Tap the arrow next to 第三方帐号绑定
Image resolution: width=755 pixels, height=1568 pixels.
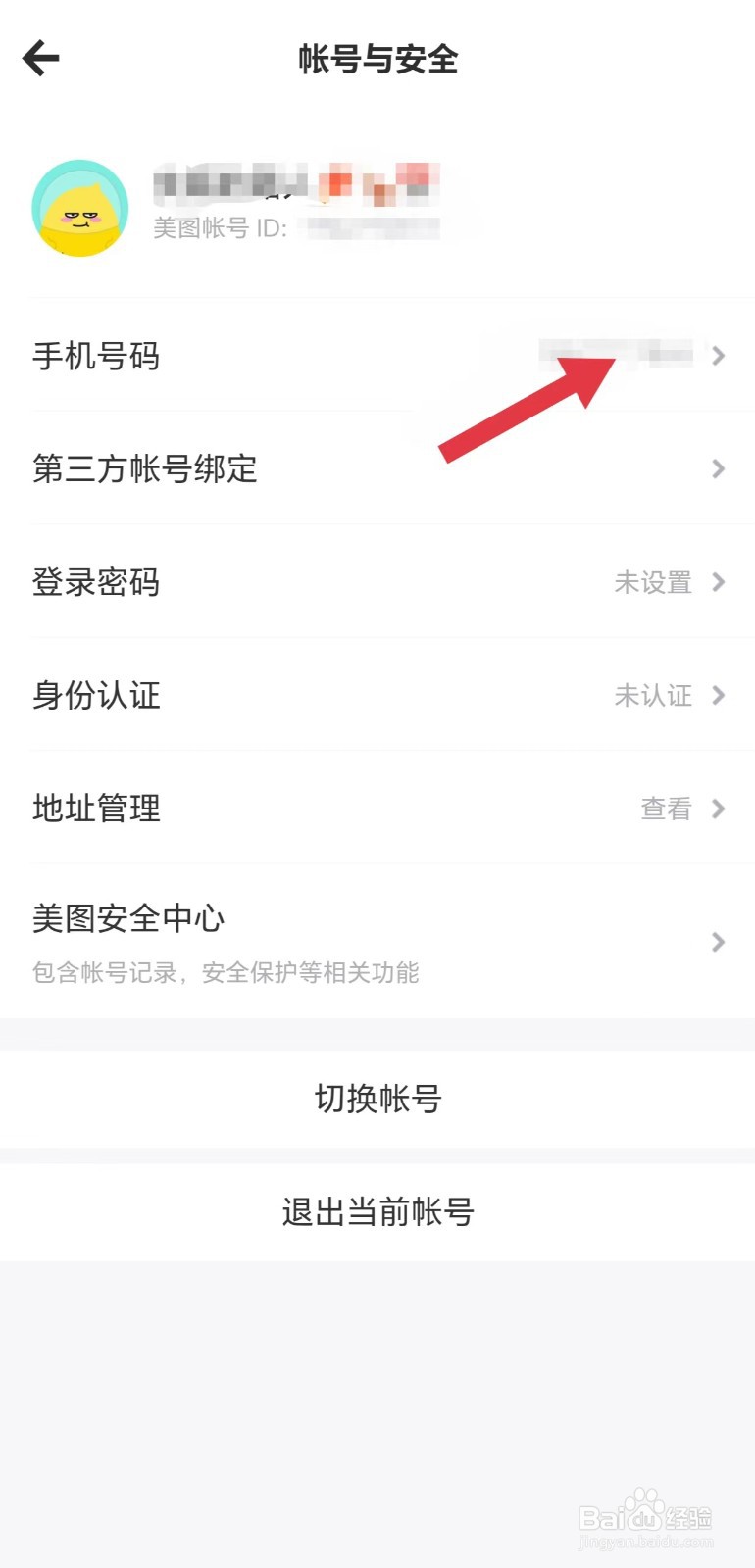coord(719,469)
